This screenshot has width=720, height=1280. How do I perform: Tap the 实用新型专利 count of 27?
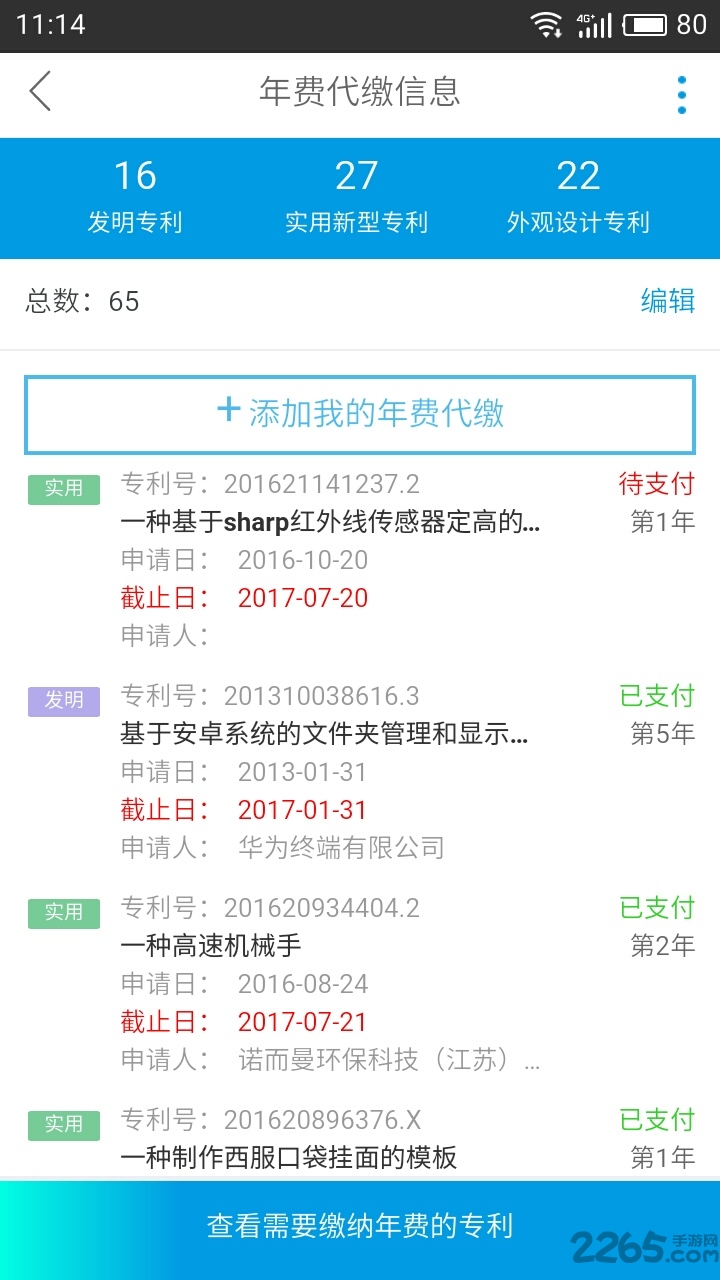[x=359, y=196]
